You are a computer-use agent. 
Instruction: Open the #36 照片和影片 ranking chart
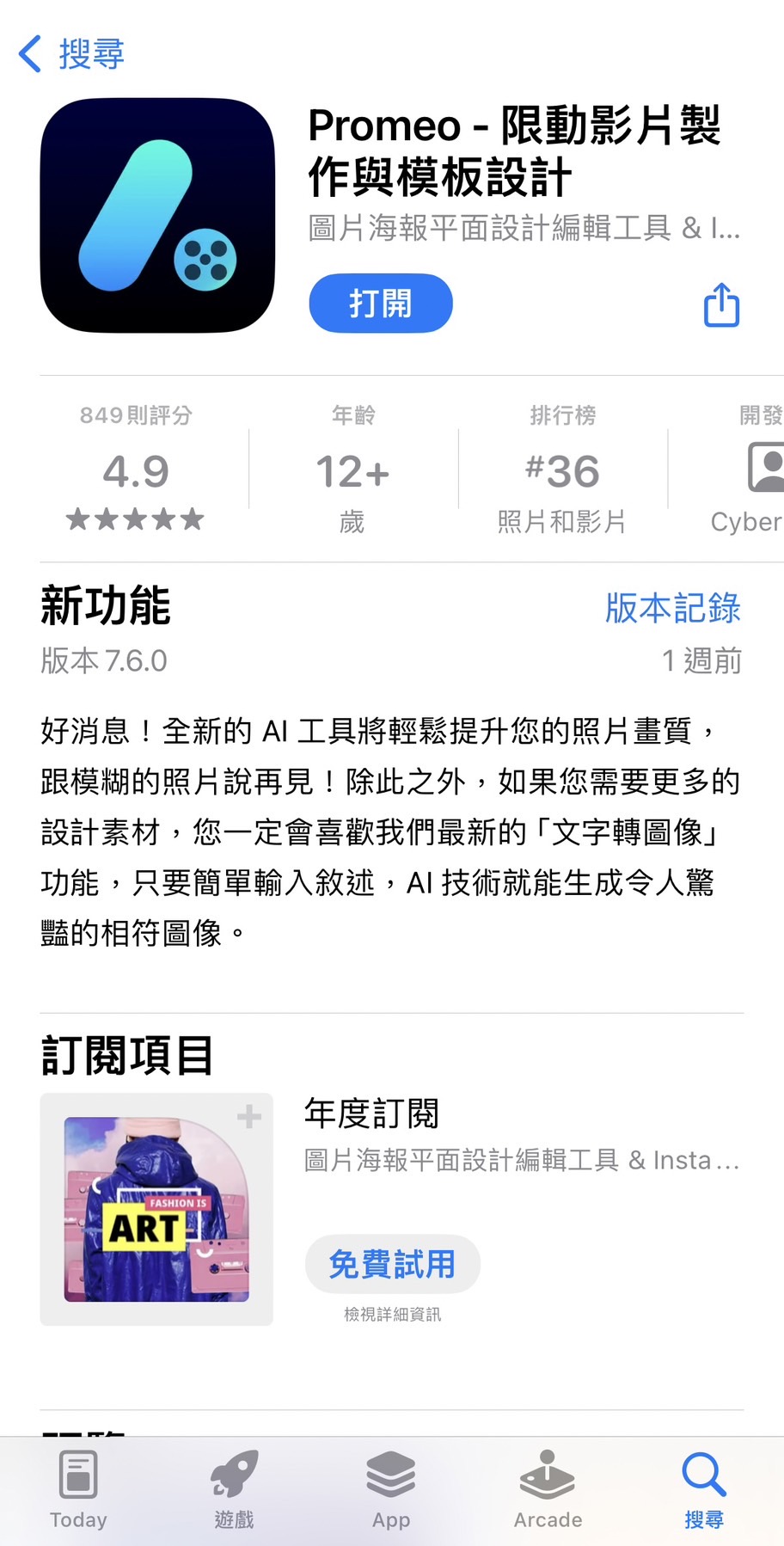(x=562, y=470)
